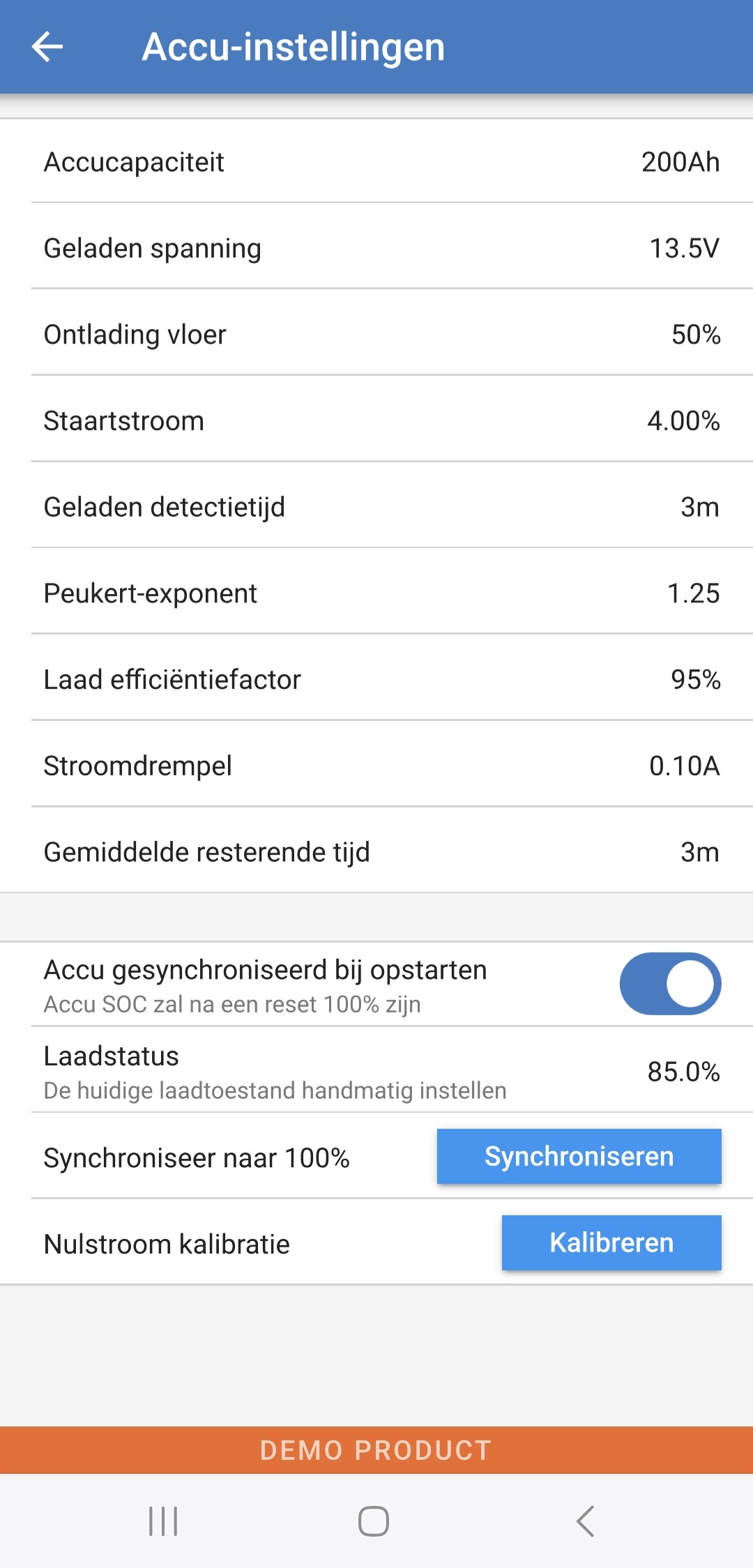This screenshot has height=1568, width=753.
Task: Edit the Geladen spanning value
Action: tap(376, 248)
